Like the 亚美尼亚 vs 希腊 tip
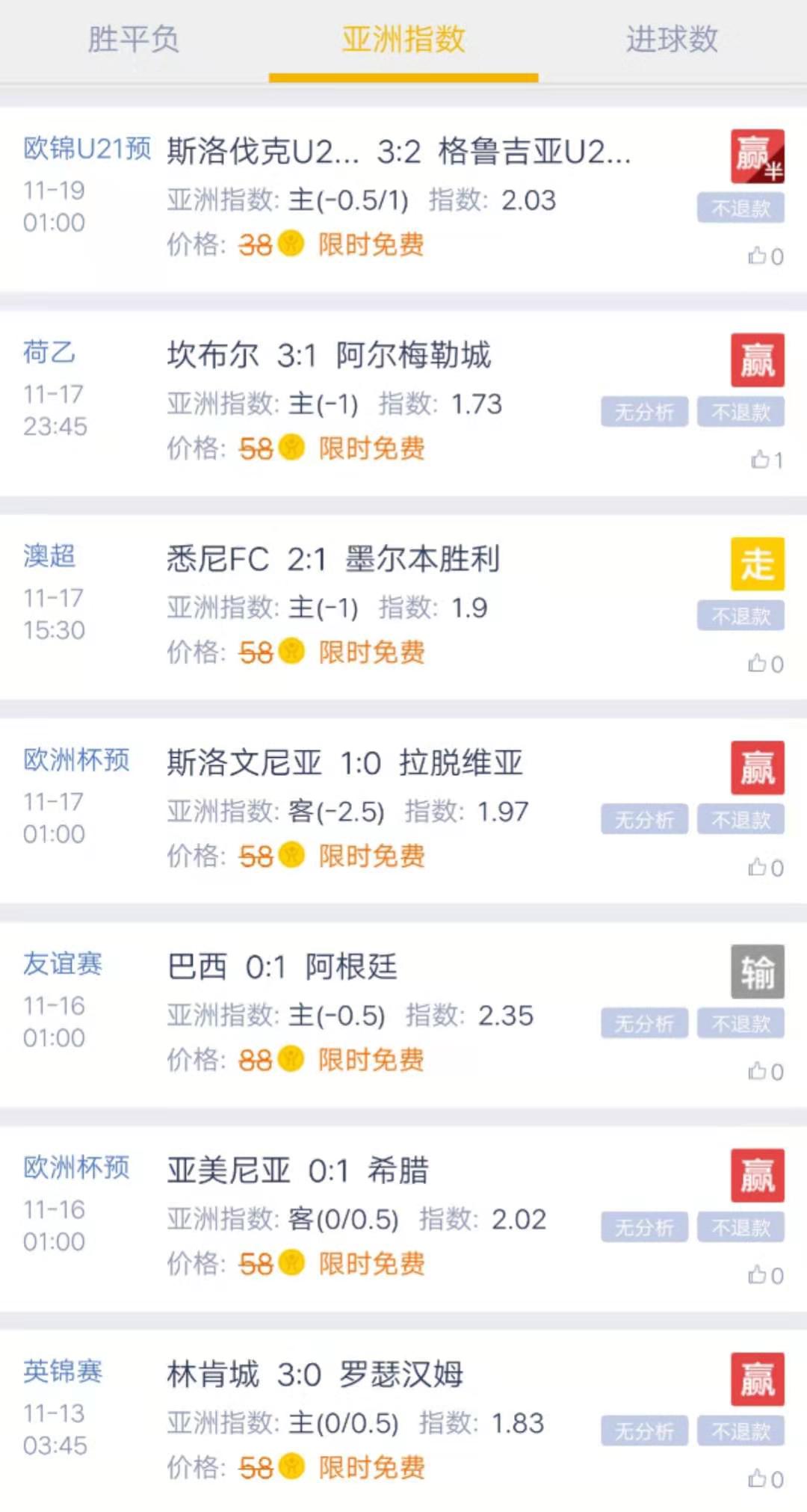Image resolution: width=807 pixels, height=1512 pixels. click(765, 1275)
